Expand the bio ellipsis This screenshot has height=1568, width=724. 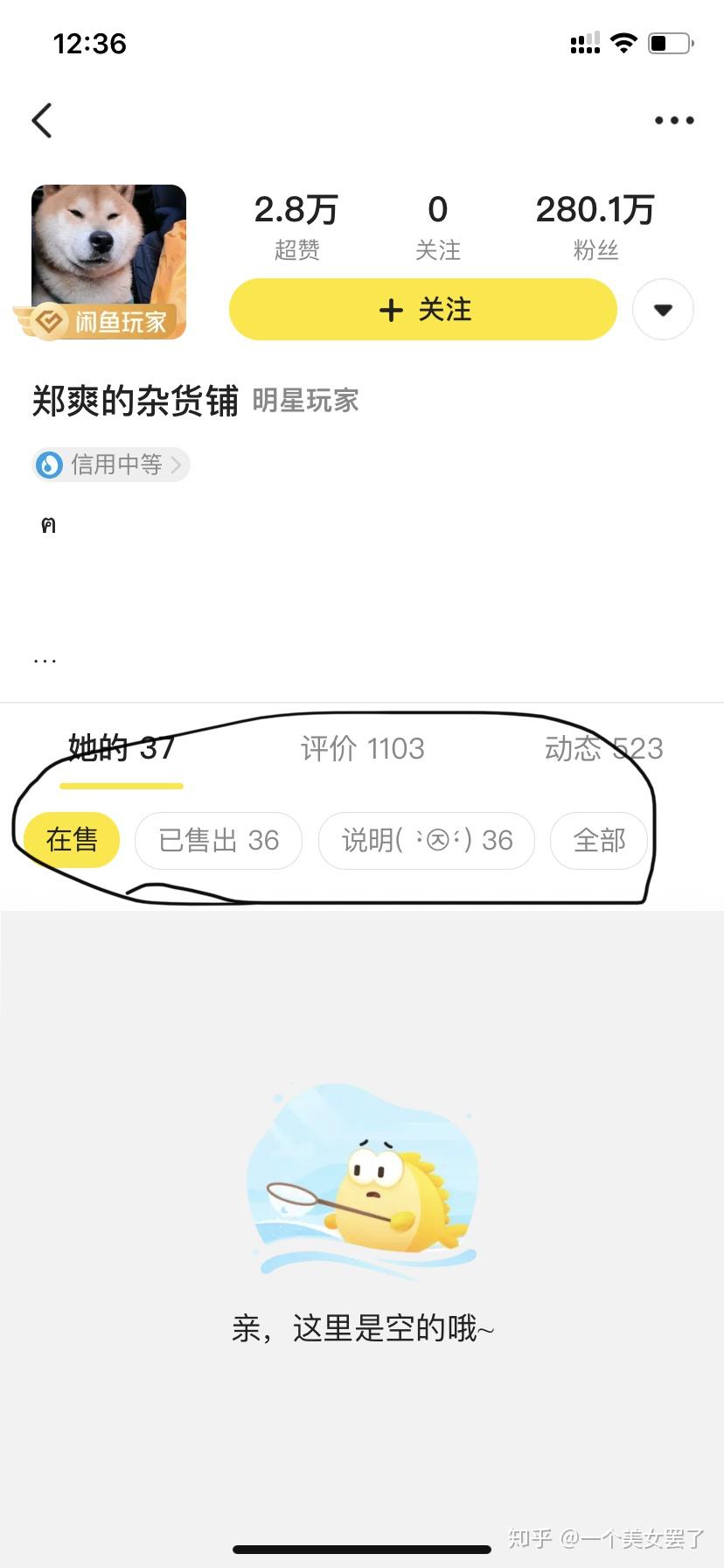coord(45,661)
